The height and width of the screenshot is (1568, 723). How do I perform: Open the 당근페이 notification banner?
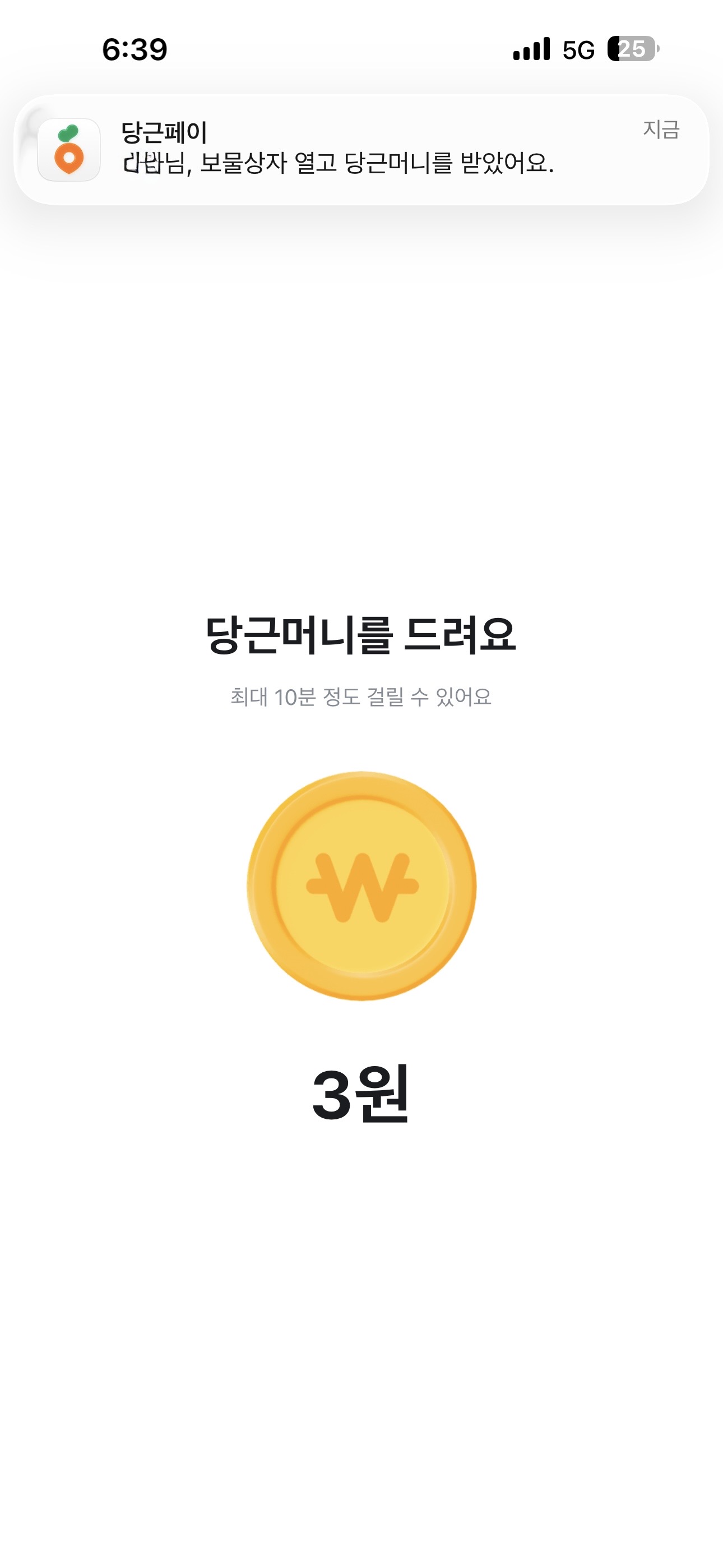[361, 150]
